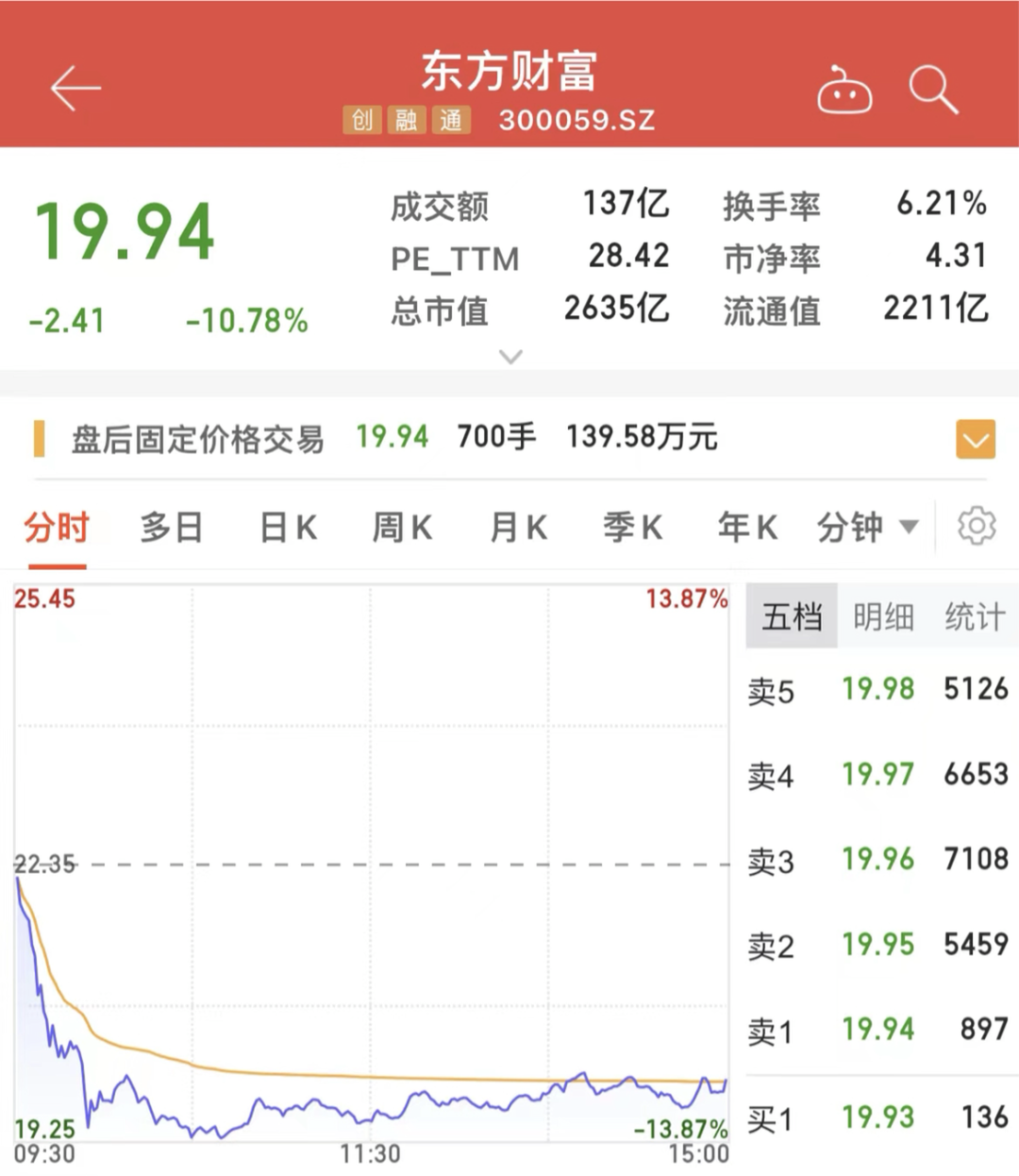Switch to the 周K chart tab
The width and height of the screenshot is (1019, 1176).
pyautogui.click(x=403, y=527)
